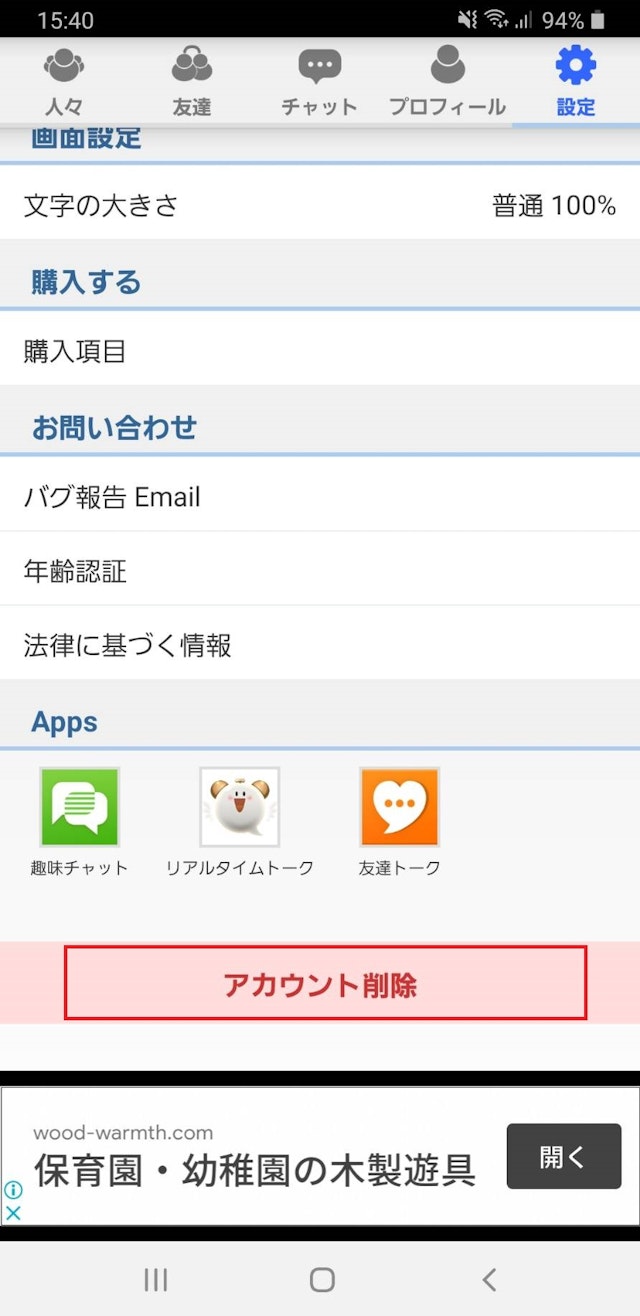Image resolution: width=640 pixels, height=1316 pixels.
Task: Close the ad banner
Action: tap(14, 1212)
